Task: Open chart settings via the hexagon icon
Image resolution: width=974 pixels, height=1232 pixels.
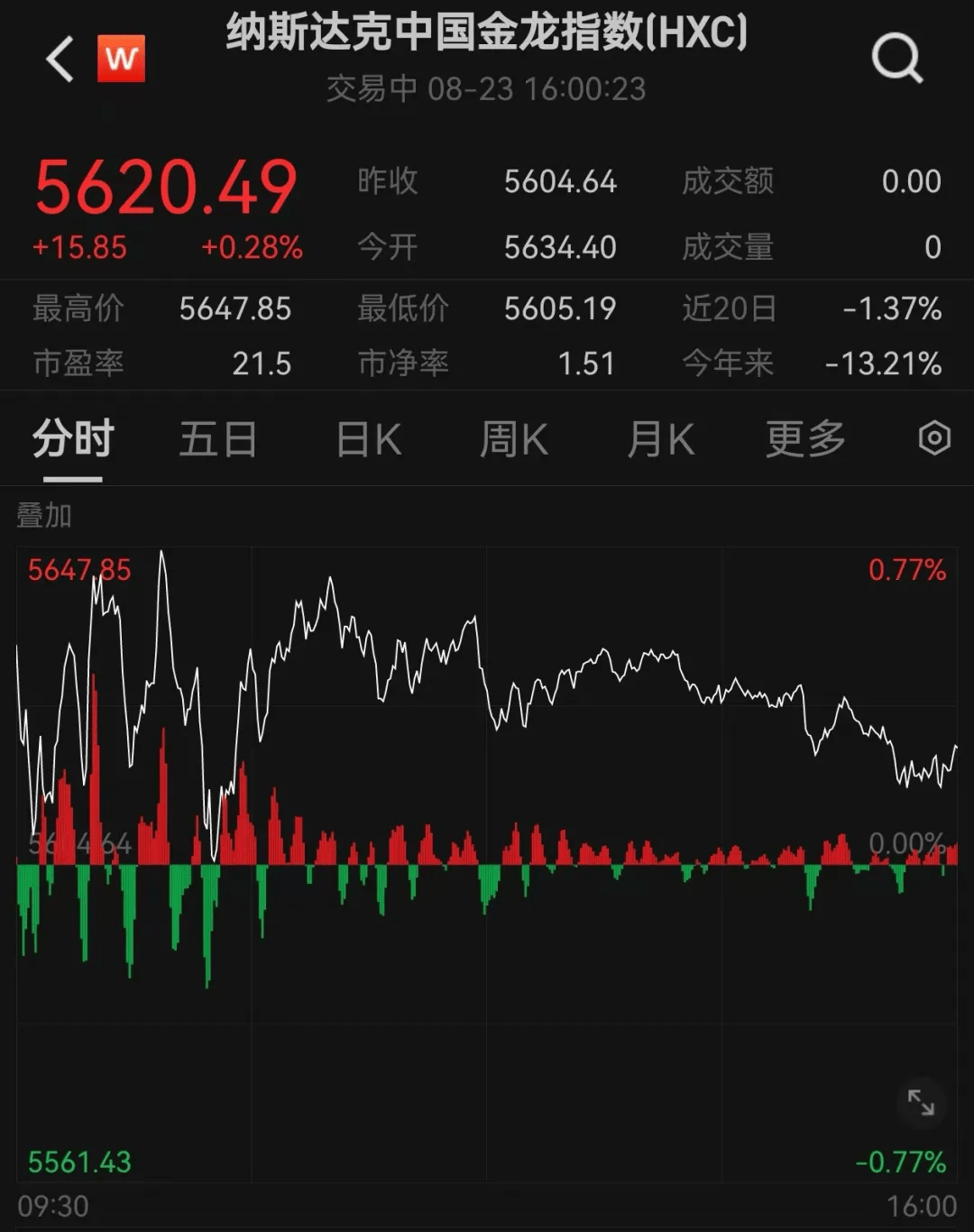Action: point(934,439)
